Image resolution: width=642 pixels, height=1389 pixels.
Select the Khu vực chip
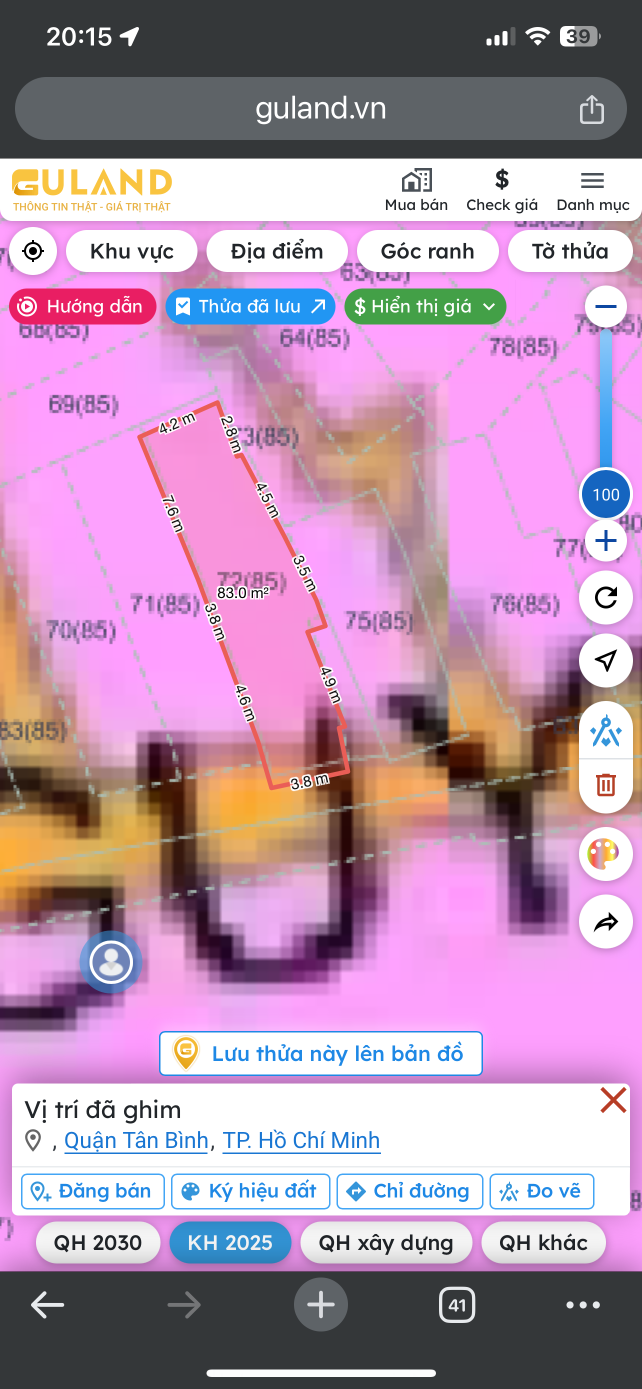tap(132, 251)
